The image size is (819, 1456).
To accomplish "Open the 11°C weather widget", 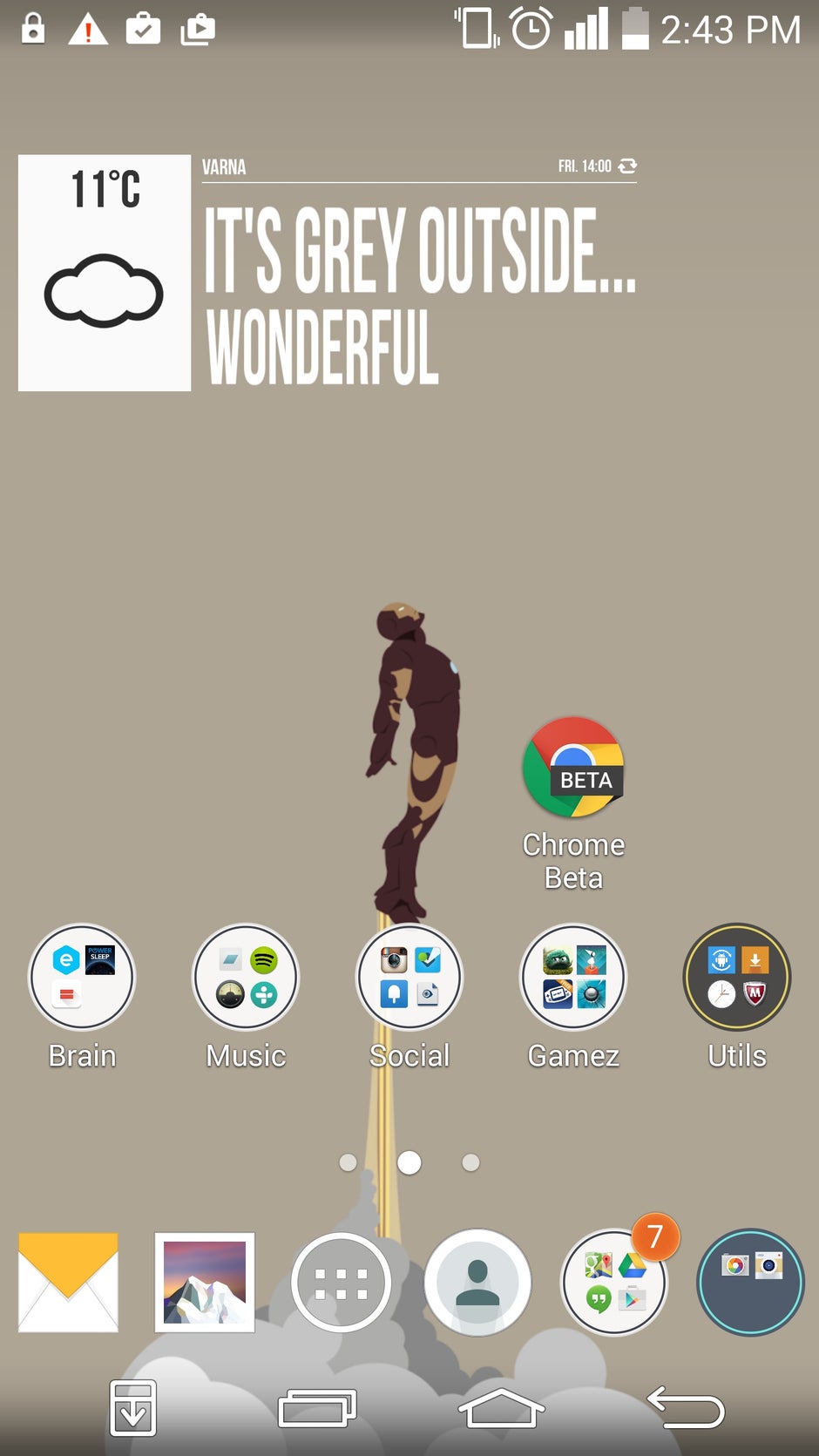I will (x=105, y=273).
